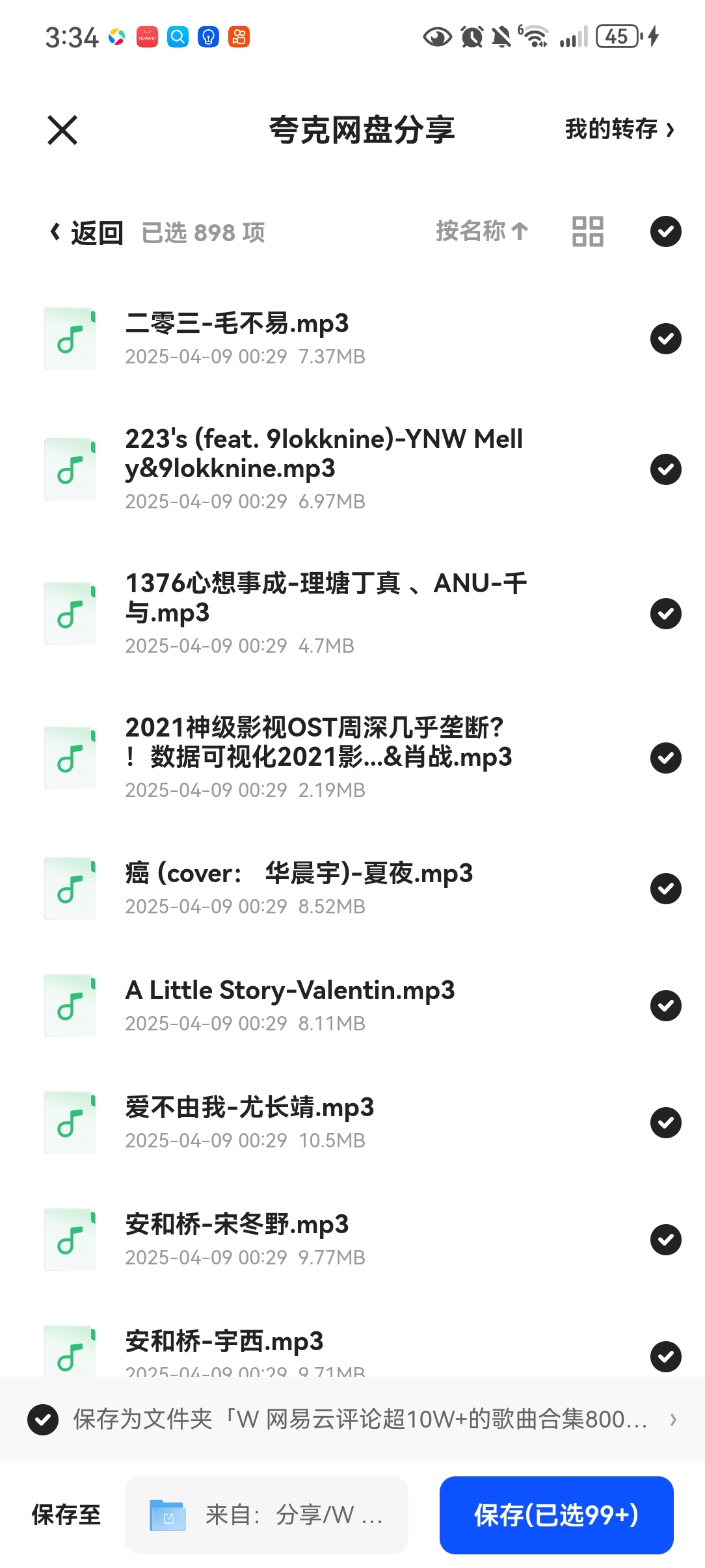Switch to grid view layout

[587, 231]
